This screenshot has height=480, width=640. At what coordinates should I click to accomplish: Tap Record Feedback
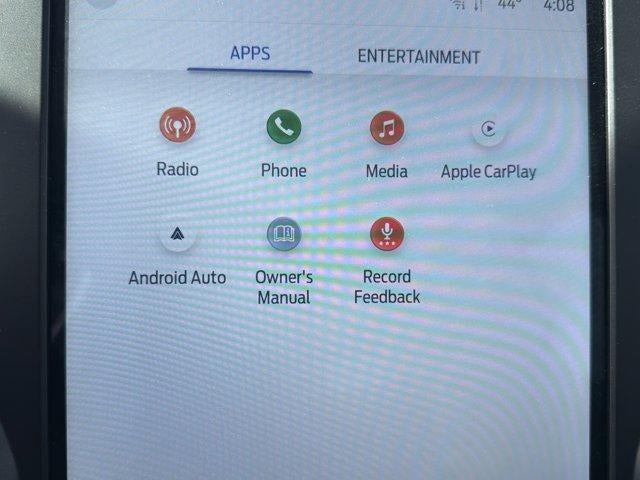(x=387, y=235)
